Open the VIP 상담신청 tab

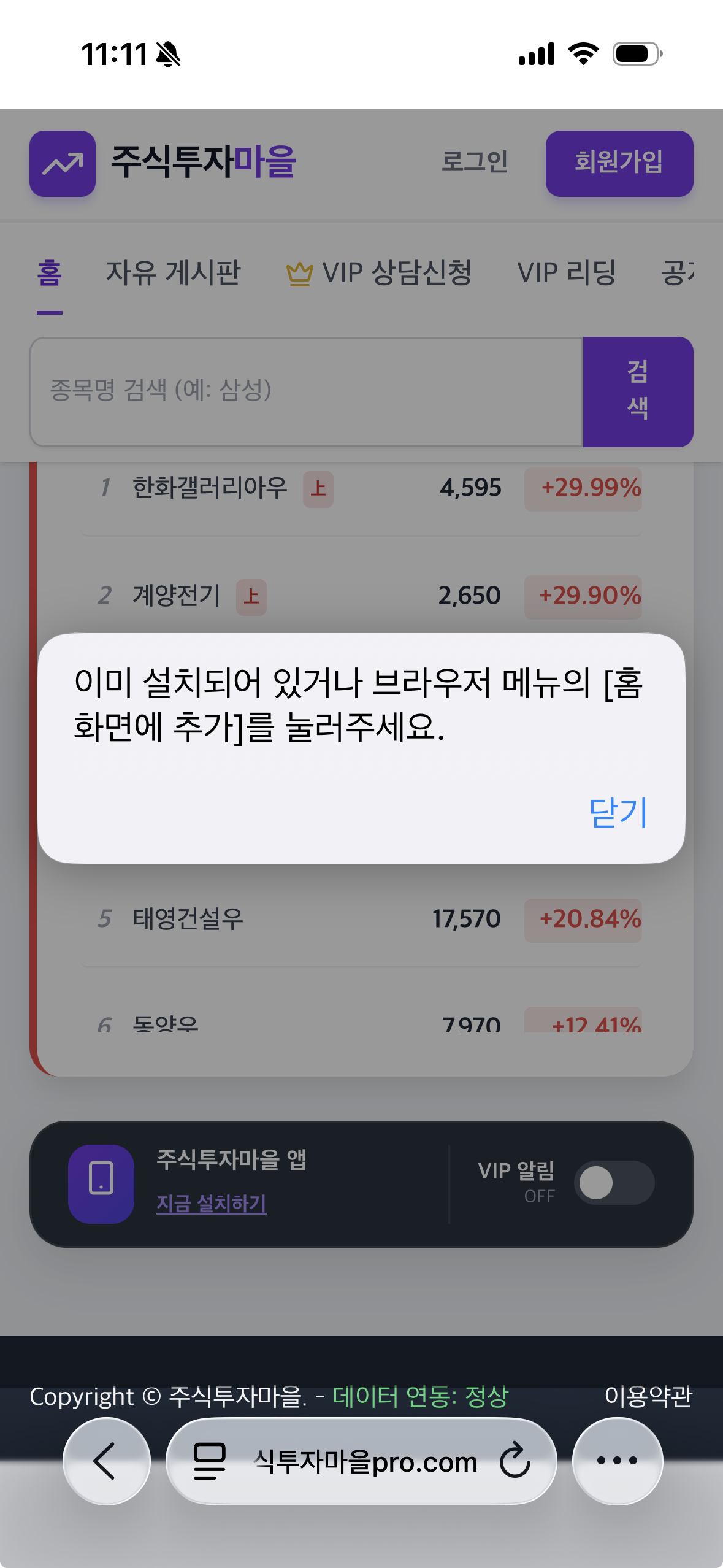coord(380,273)
